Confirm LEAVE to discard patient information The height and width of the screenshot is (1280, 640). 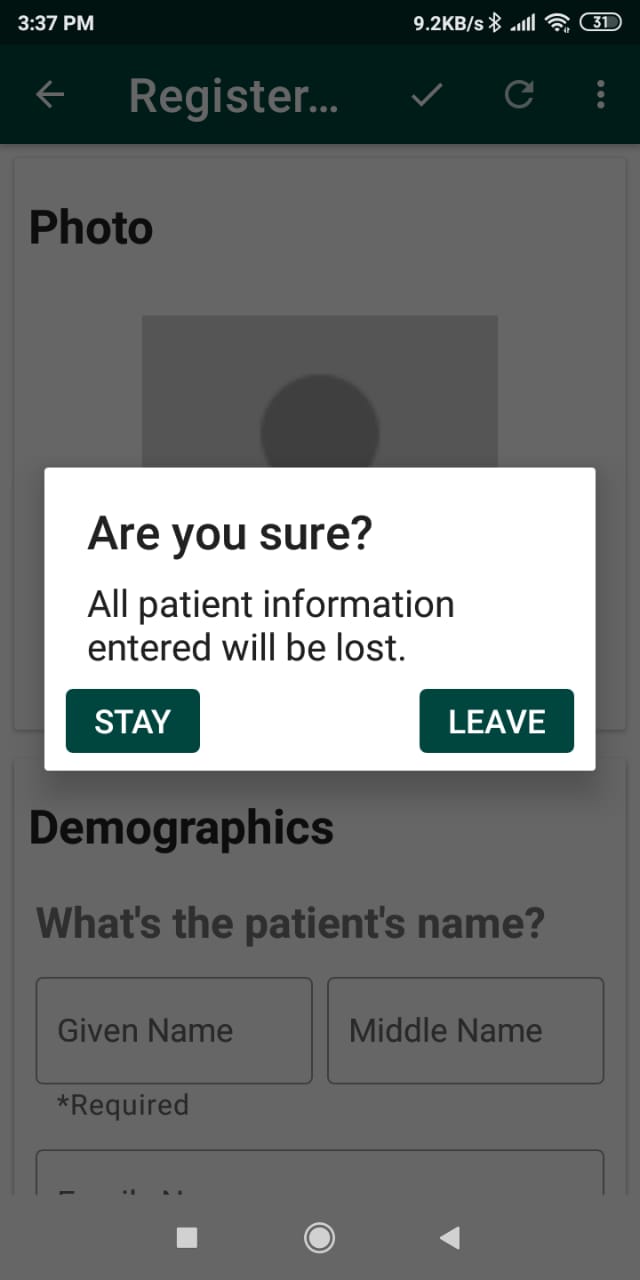pyautogui.click(x=497, y=721)
